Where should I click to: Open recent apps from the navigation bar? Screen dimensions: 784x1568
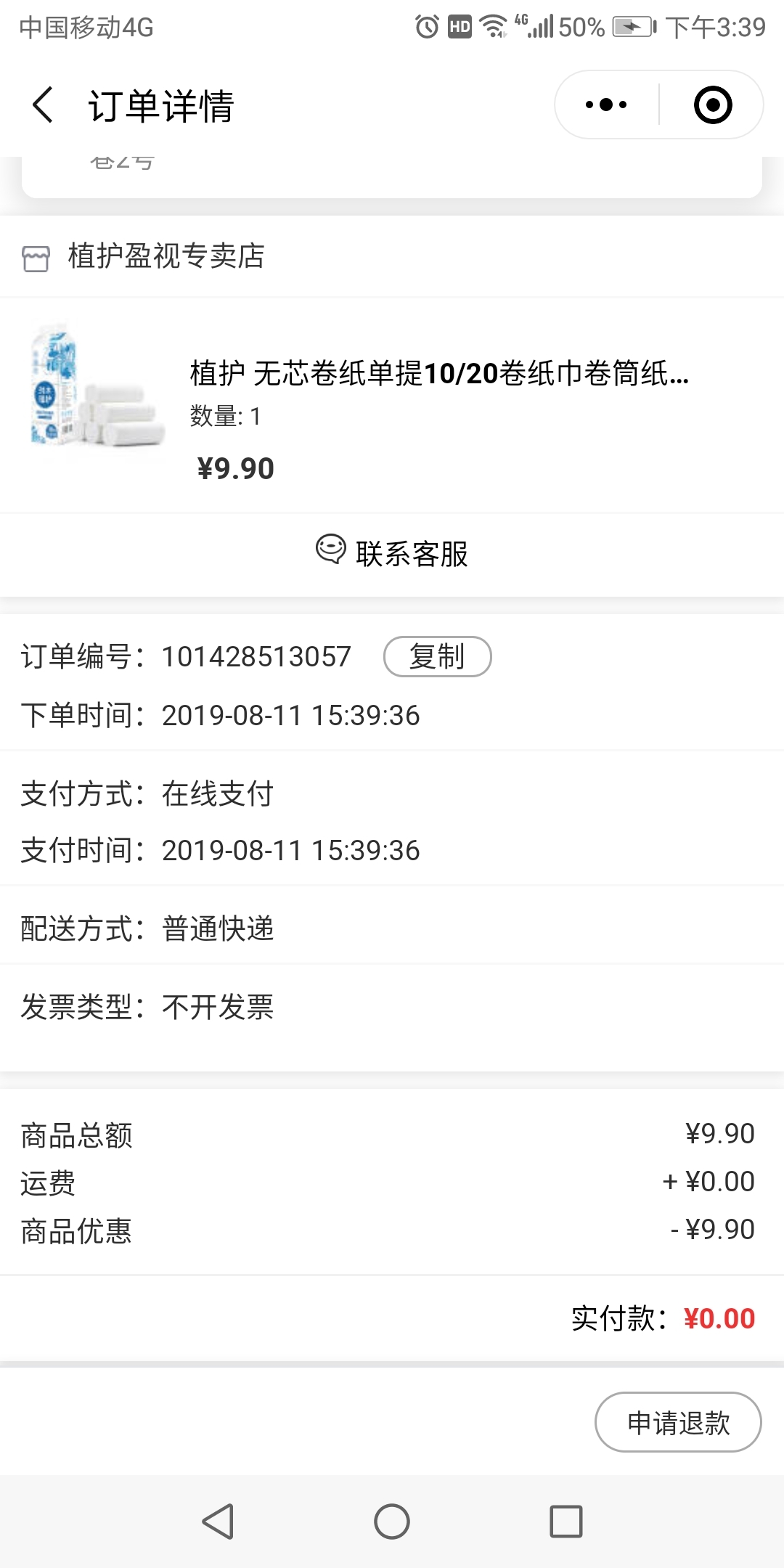tap(566, 1521)
